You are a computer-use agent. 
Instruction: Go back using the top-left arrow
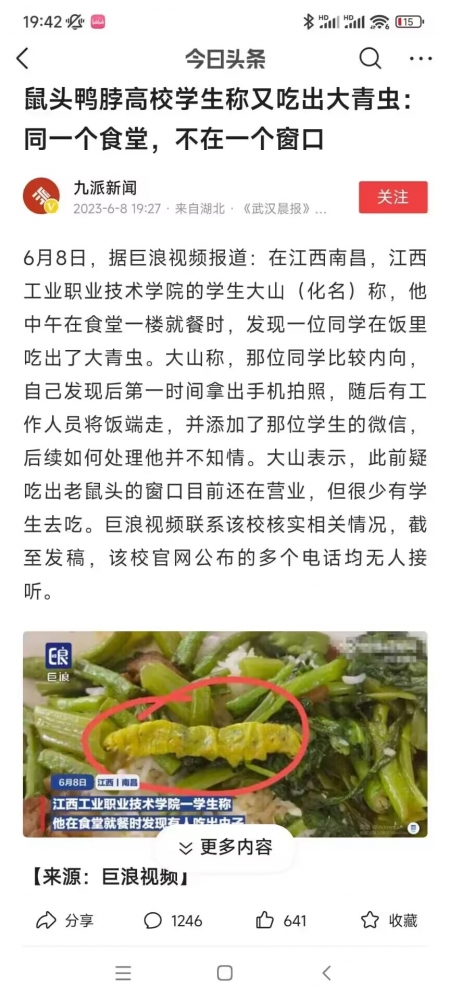tap(23, 59)
